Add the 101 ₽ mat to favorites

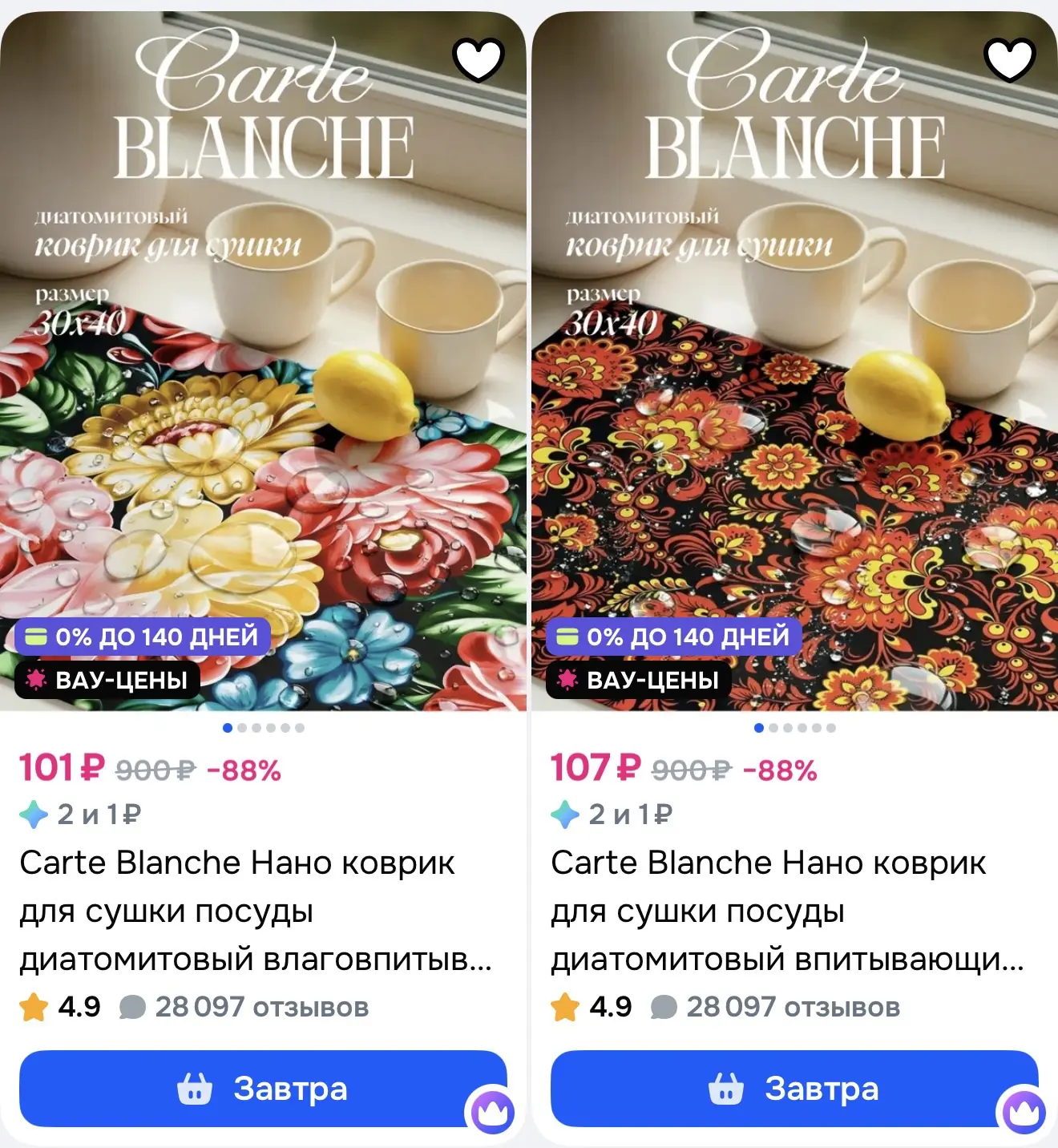(x=478, y=59)
